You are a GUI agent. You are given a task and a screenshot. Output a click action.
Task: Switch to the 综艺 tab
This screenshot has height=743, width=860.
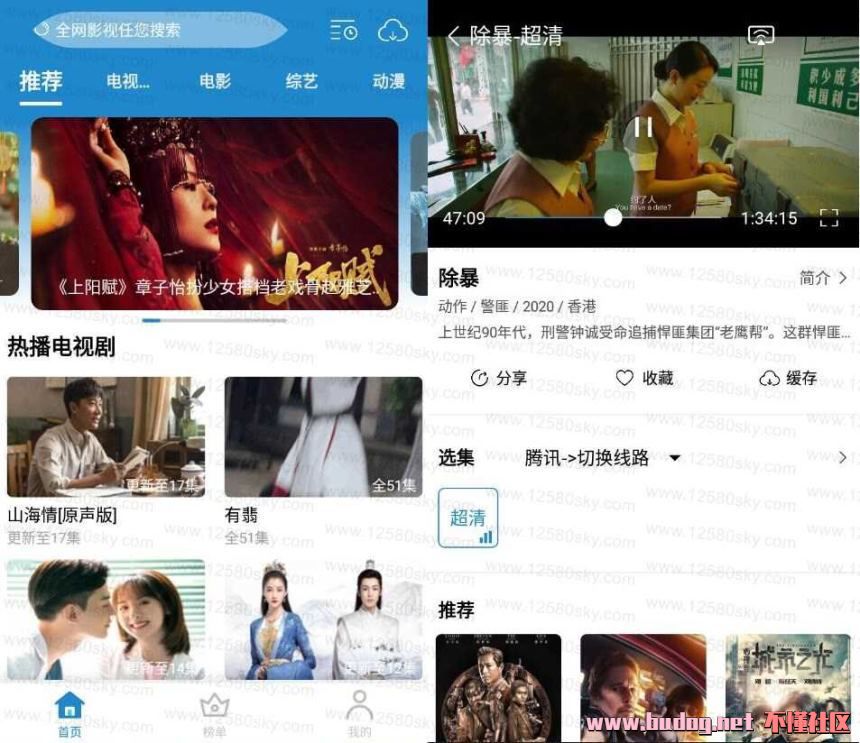tap(301, 82)
